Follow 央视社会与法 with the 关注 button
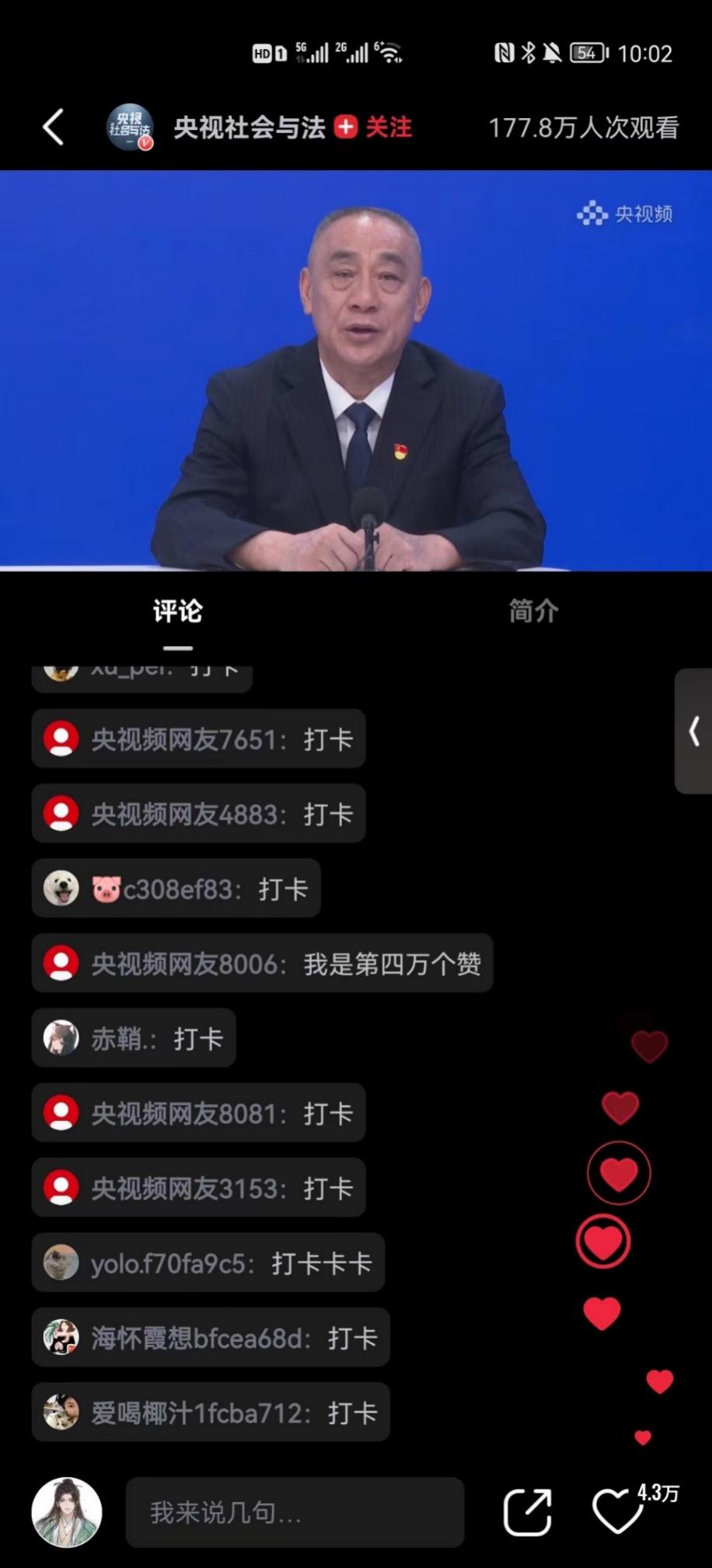Image resolution: width=712 pixels, height=1568 pixels. 375,127
